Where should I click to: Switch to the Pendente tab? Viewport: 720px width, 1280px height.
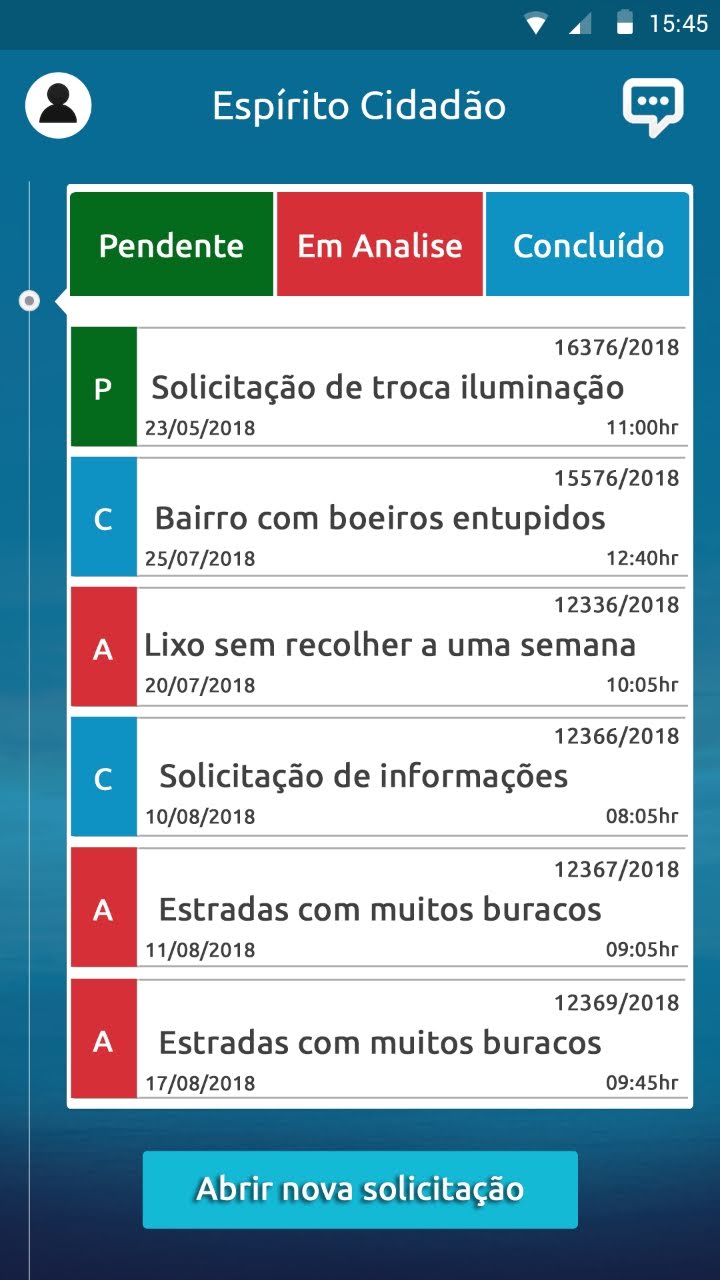tap(171, 246)
